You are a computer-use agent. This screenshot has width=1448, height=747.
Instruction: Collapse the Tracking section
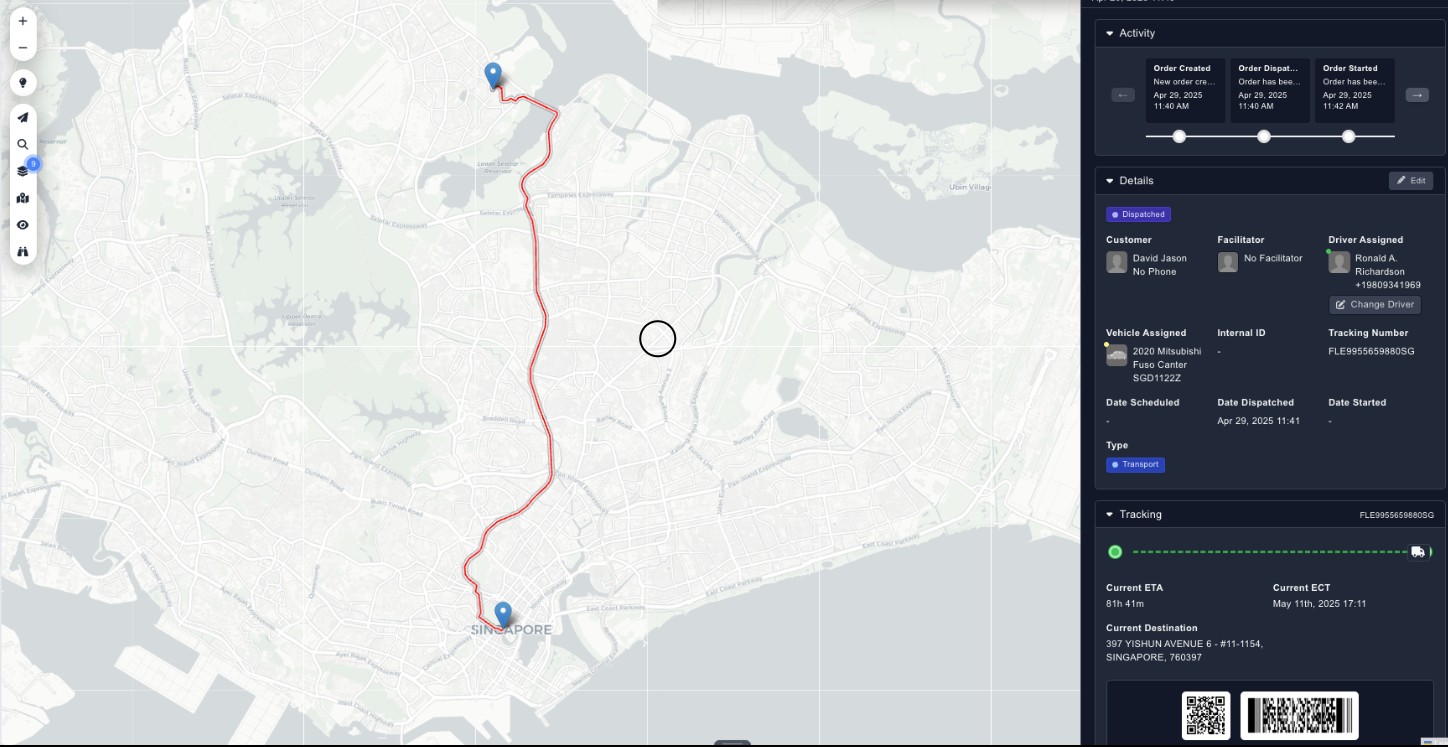point(1110,514)
